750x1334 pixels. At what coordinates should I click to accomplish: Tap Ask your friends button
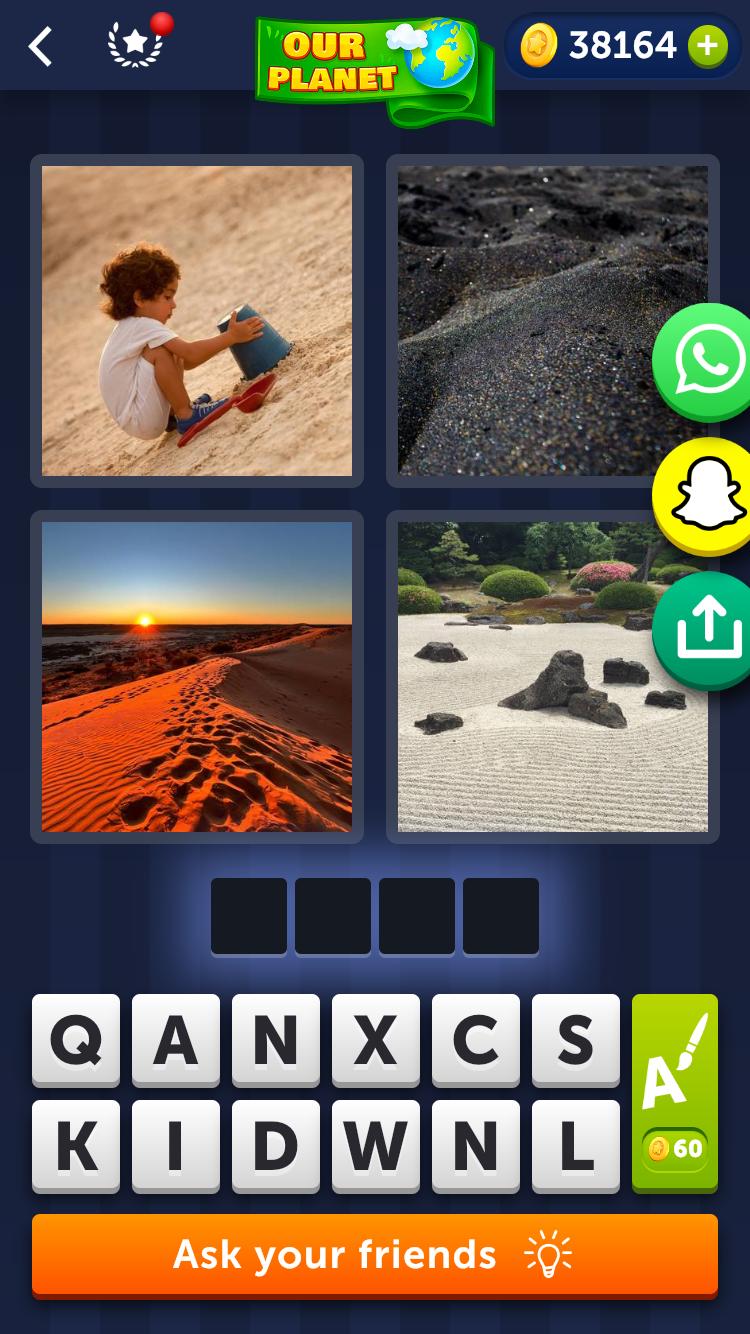pyautogui.click(x=375, y=1255)
